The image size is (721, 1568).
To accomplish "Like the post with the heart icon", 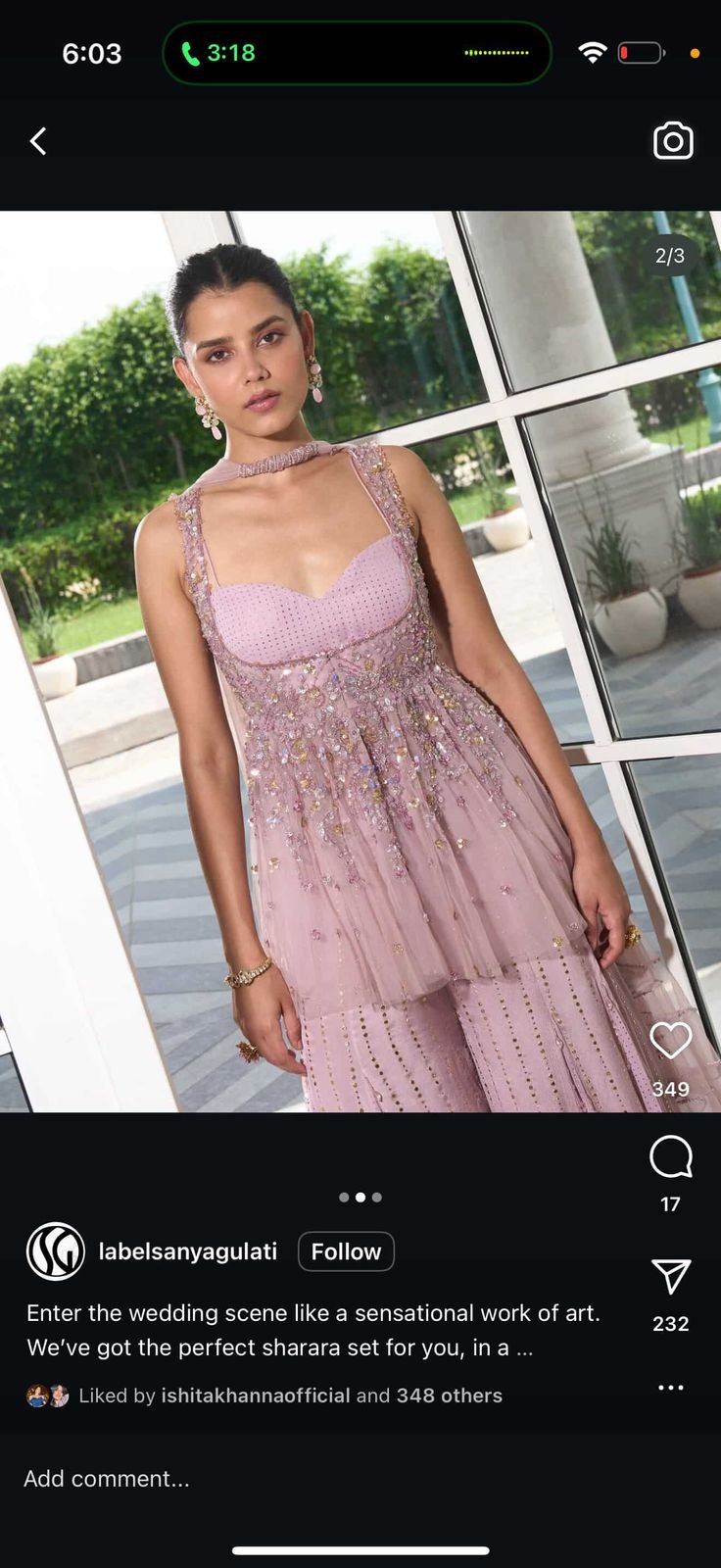I will pos(671,1041).
